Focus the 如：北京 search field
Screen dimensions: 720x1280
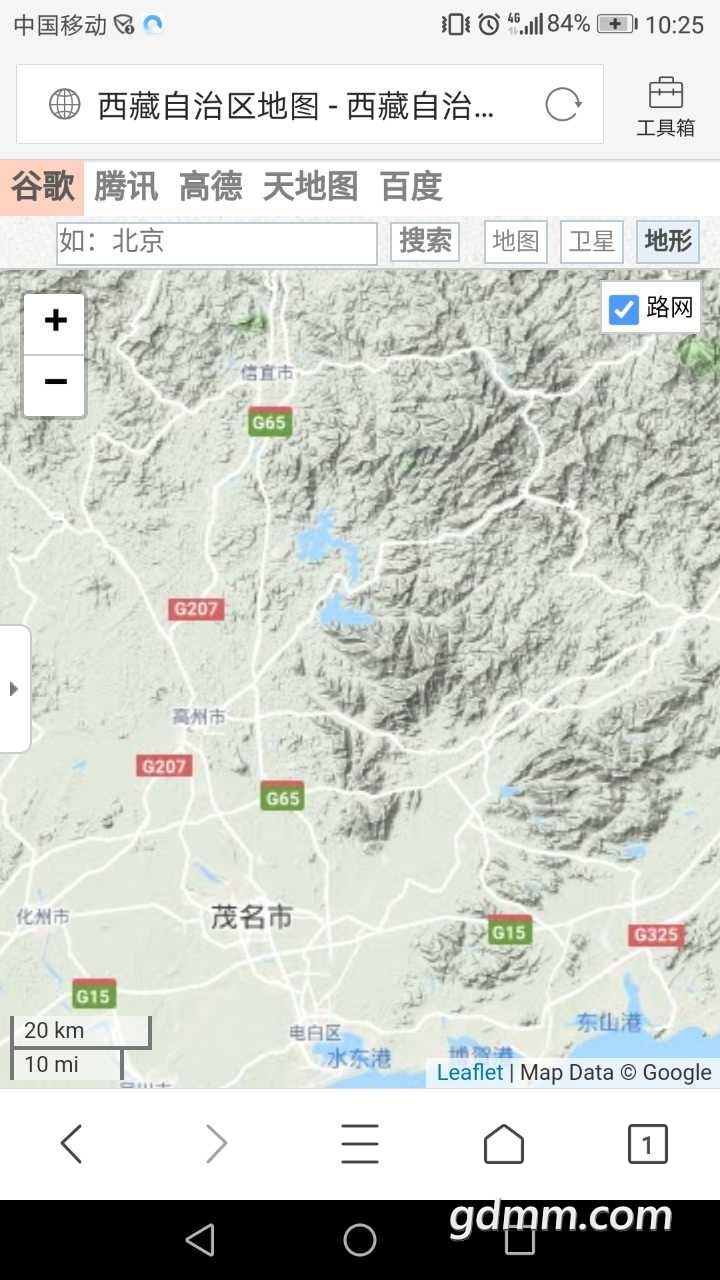click(x=216, y=242)
